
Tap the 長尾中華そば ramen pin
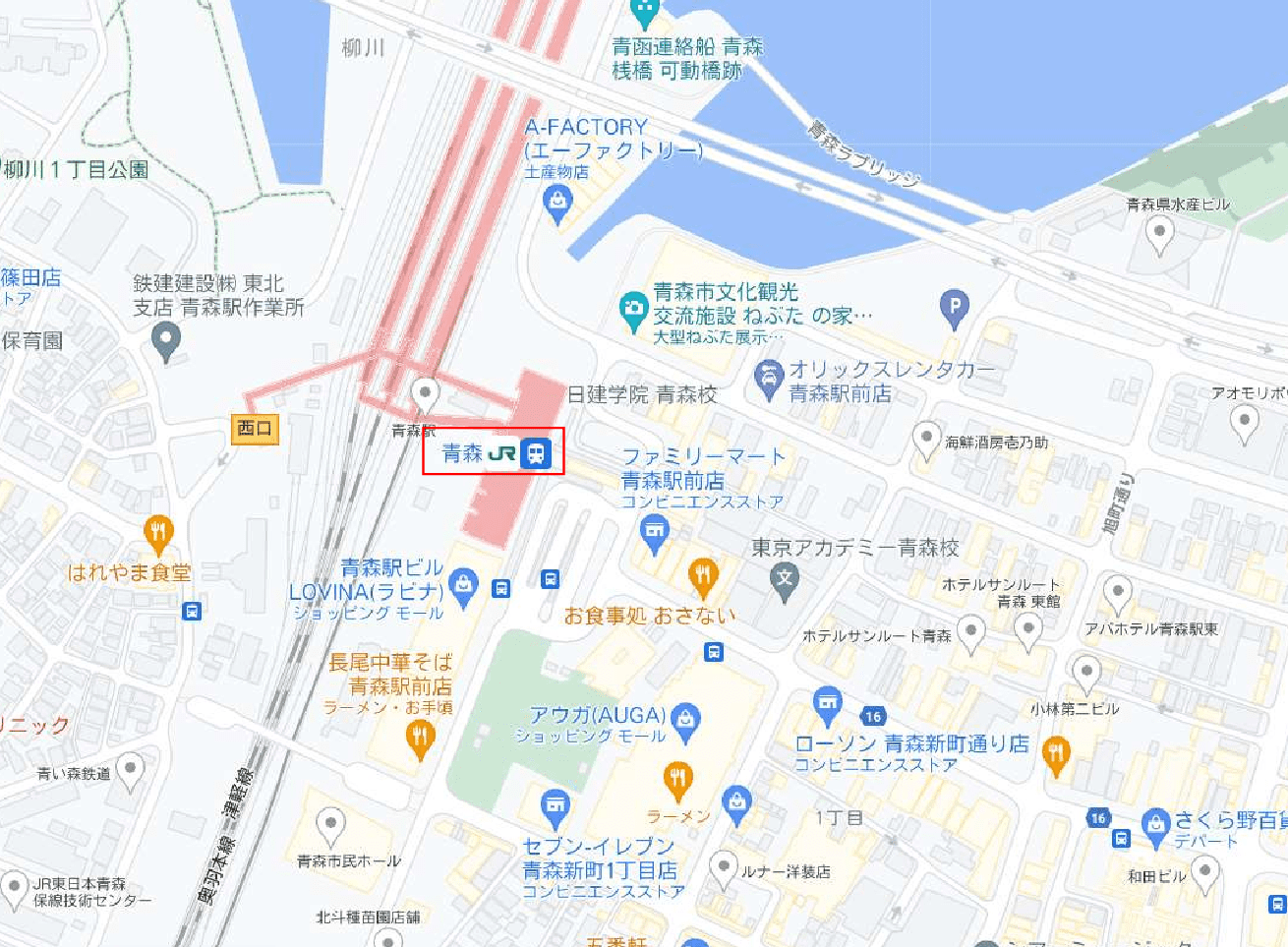(420, 737)
